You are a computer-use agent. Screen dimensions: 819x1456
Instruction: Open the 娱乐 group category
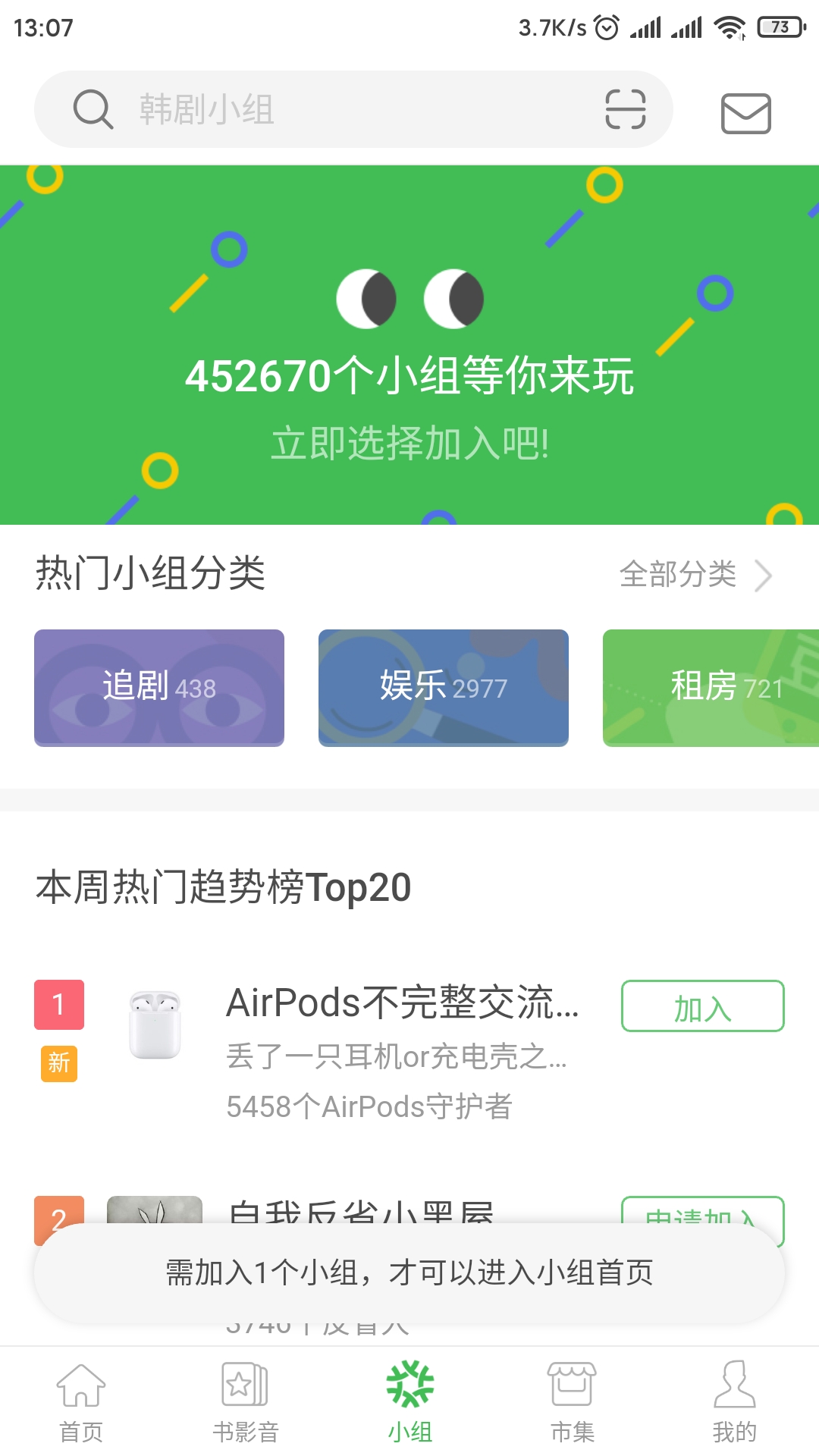444,688
